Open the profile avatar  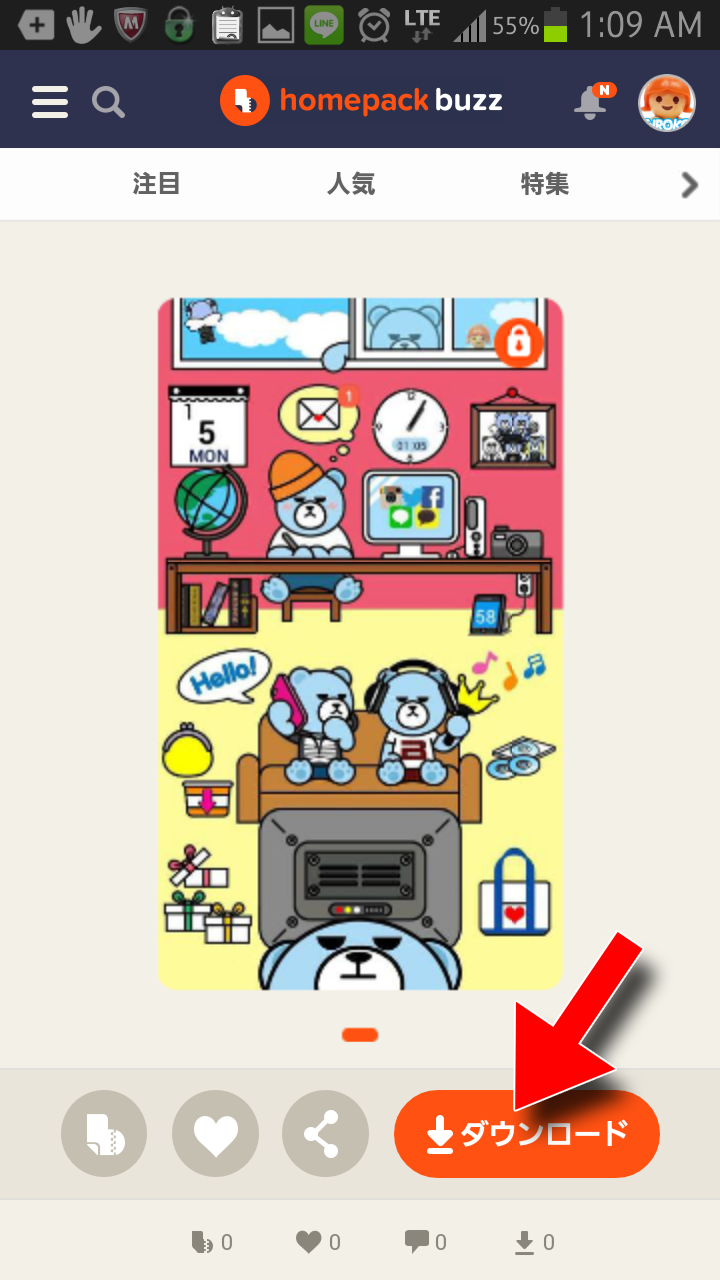(666, 102)
